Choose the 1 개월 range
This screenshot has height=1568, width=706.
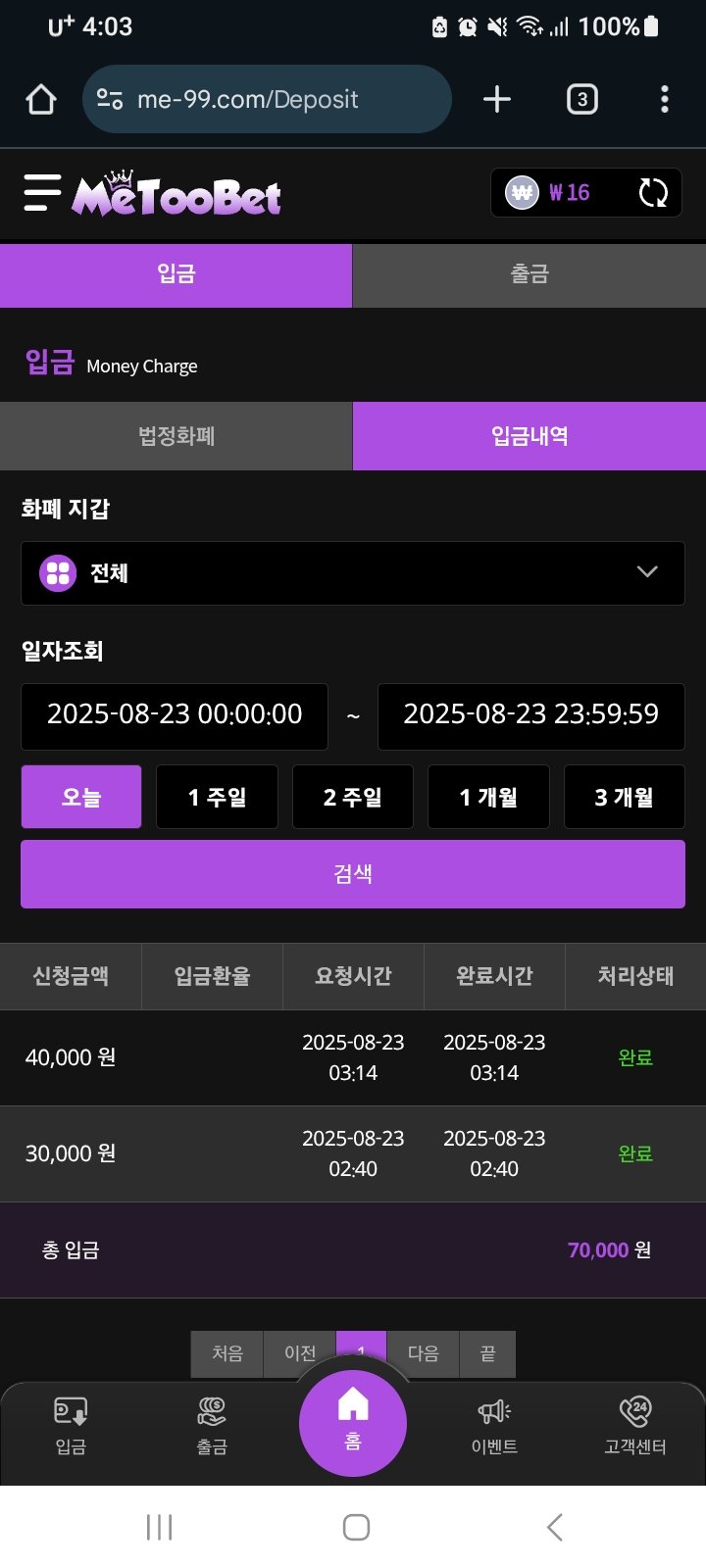488,798
